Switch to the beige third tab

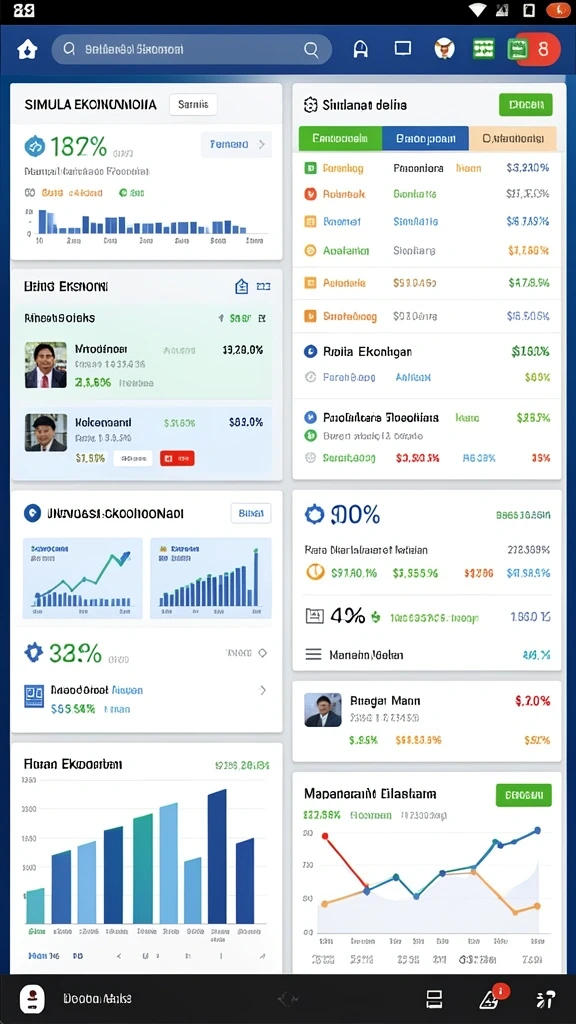click(x=513, y=138)
